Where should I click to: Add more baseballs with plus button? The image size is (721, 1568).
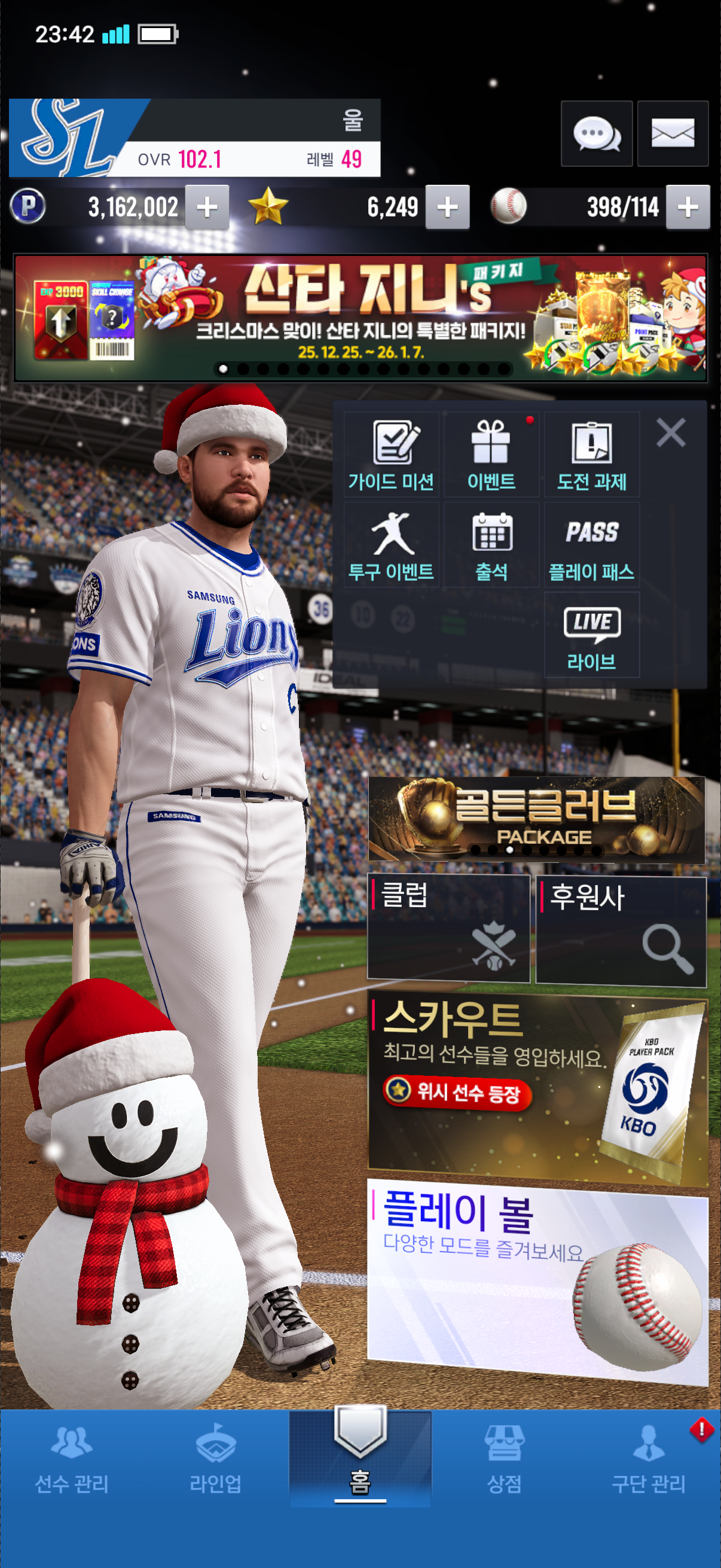688,207
